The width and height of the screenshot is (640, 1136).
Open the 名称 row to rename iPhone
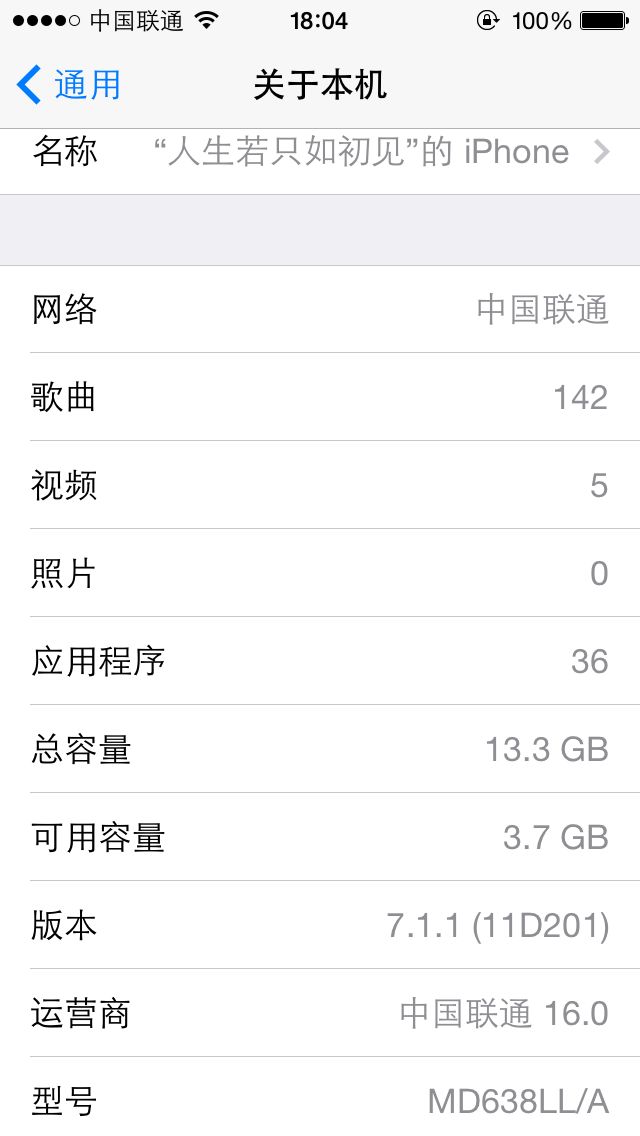pyautogui.click(x=320, y=161)
